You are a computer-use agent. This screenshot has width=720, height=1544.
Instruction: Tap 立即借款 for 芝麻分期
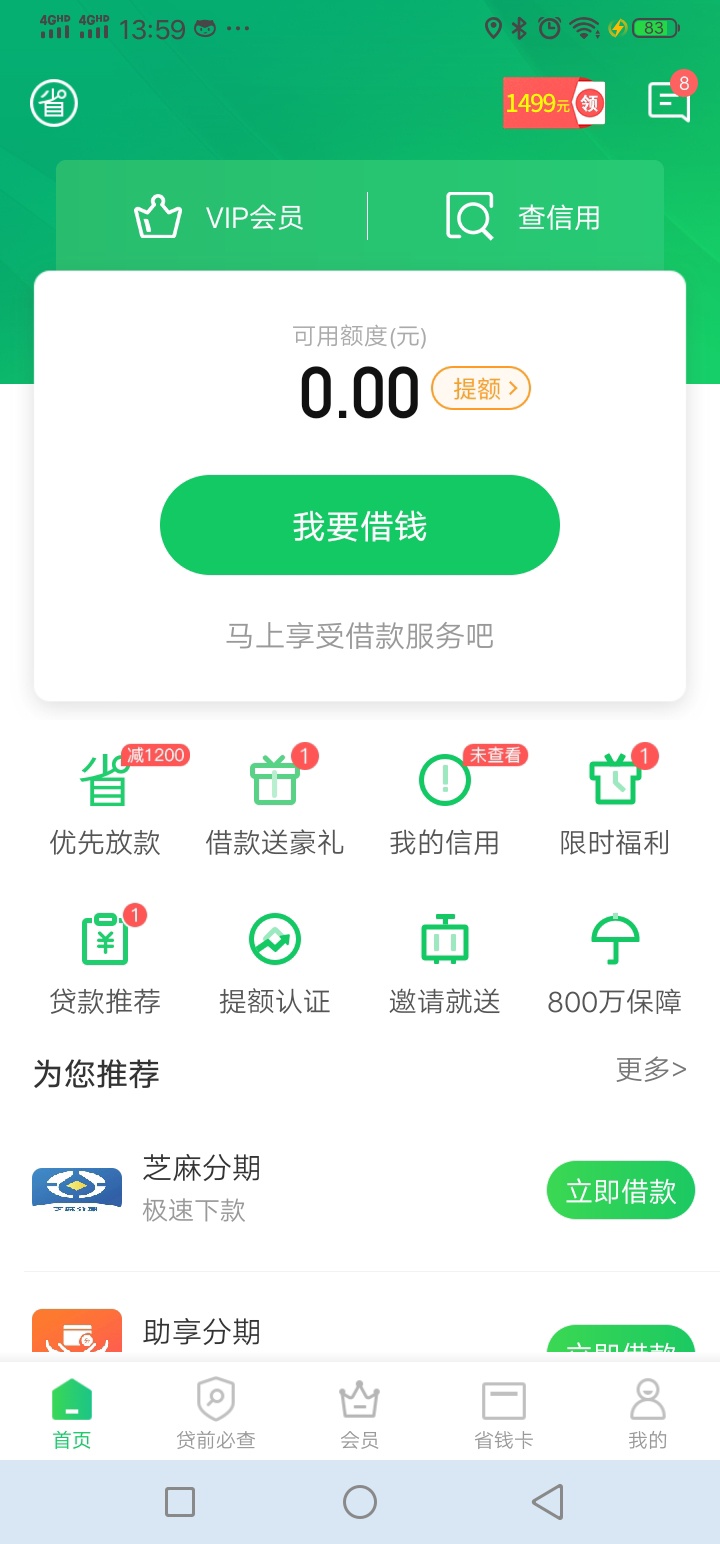pyautogui.click(x=621, y=1190)
